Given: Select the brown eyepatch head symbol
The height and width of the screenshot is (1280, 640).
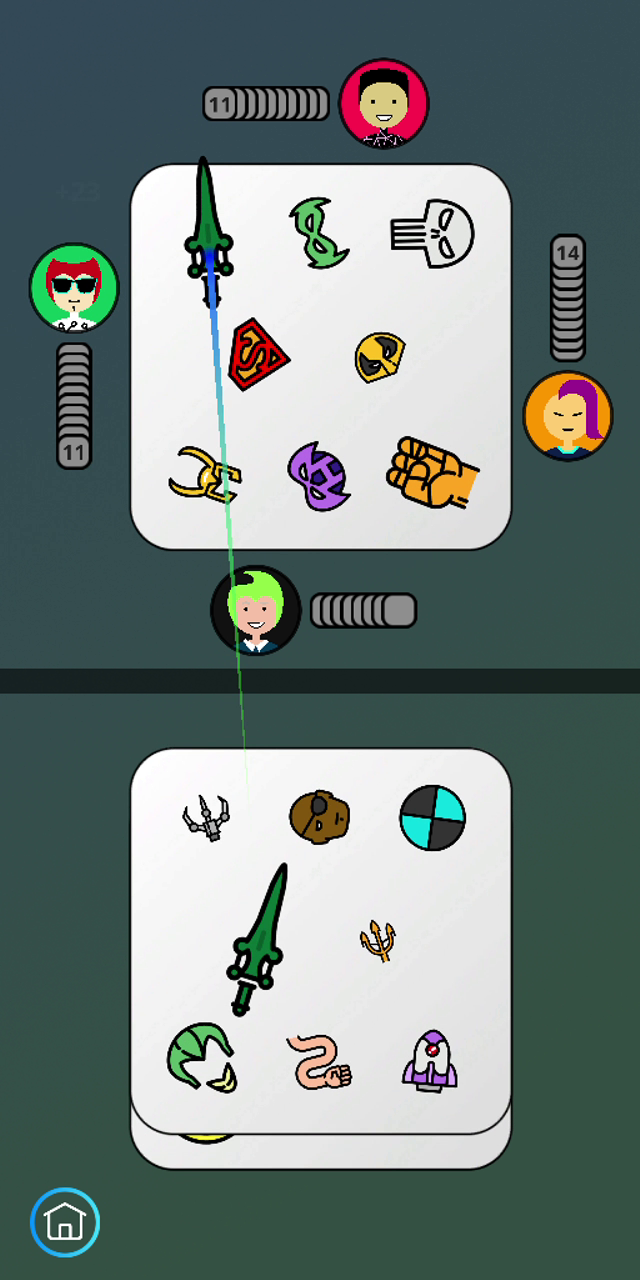Looking at the screenshot, I should [320, 817].
